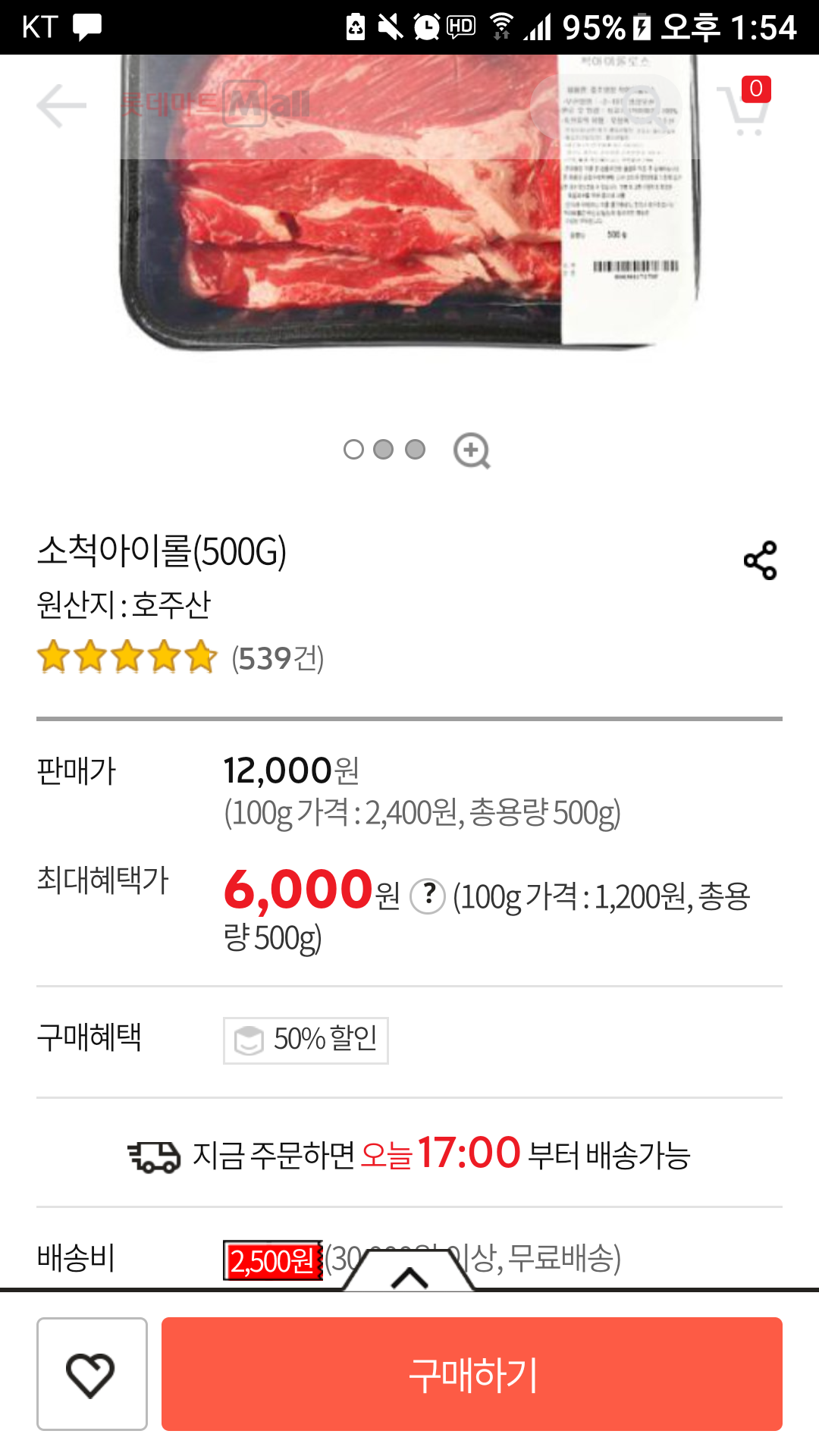Tap the 50% 할인 benefit chip
819x1456 pixels.
click(x=306, y=1040)
